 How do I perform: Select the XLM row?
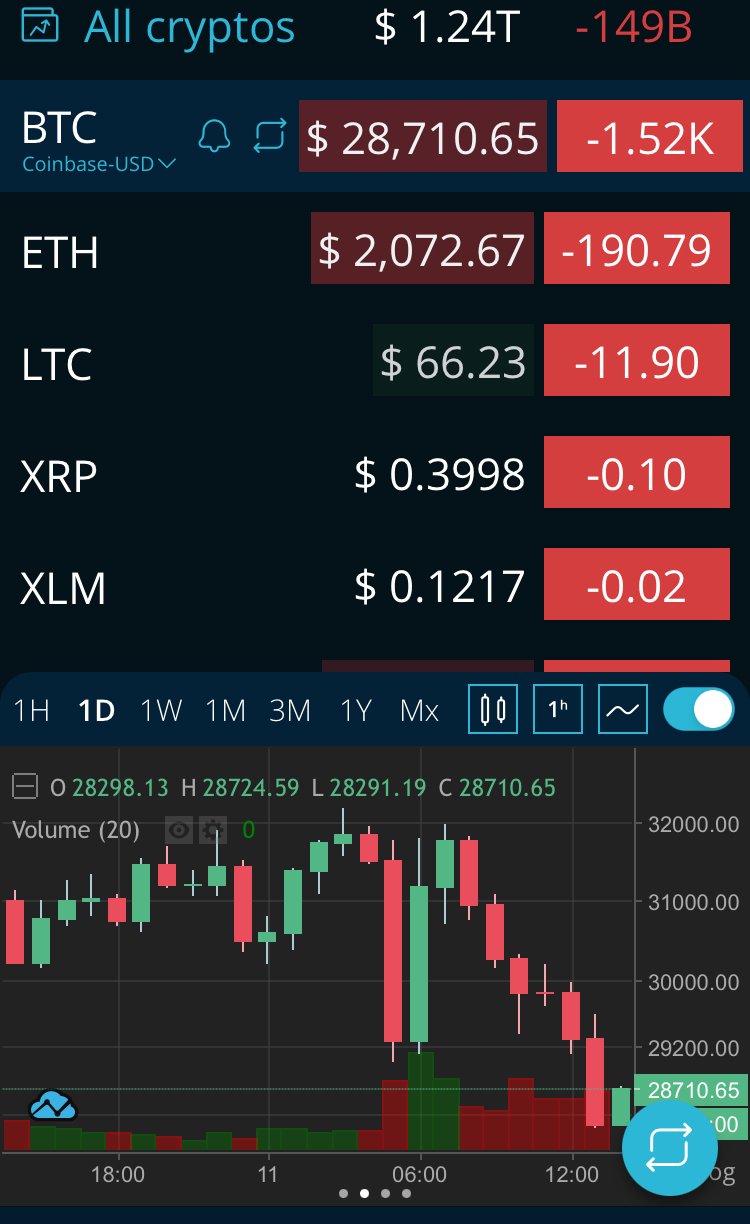pyautogui.click(x=375, y=586)
